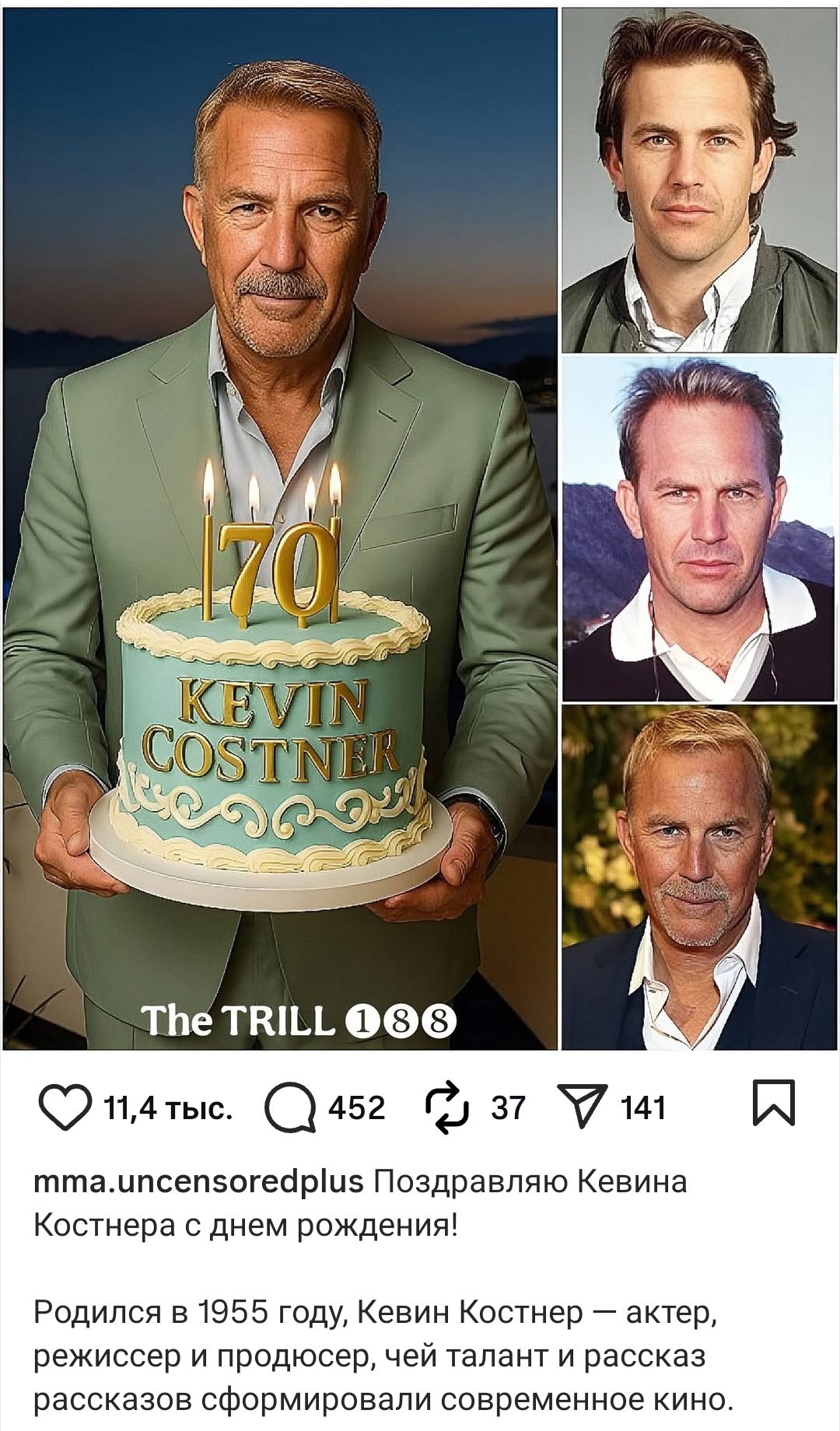Viewport: 840px width, 1431px height.
Task: Repost this birthday post
Action: click(444, 1108)
